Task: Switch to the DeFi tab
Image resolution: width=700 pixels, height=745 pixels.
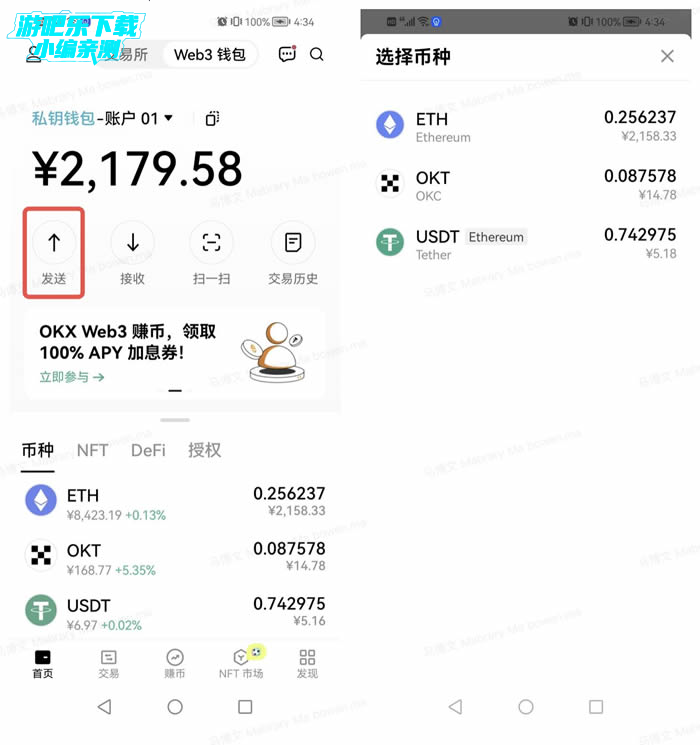Action: (148, 450)
